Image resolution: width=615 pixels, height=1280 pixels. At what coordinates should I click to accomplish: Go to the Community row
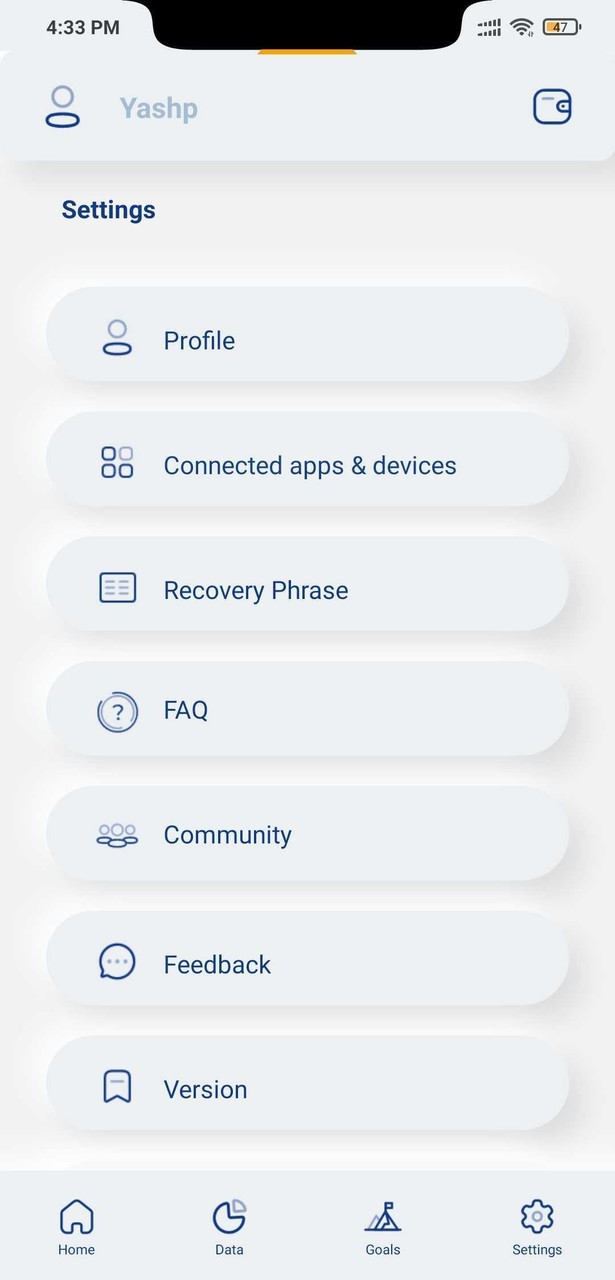(307, 835)
